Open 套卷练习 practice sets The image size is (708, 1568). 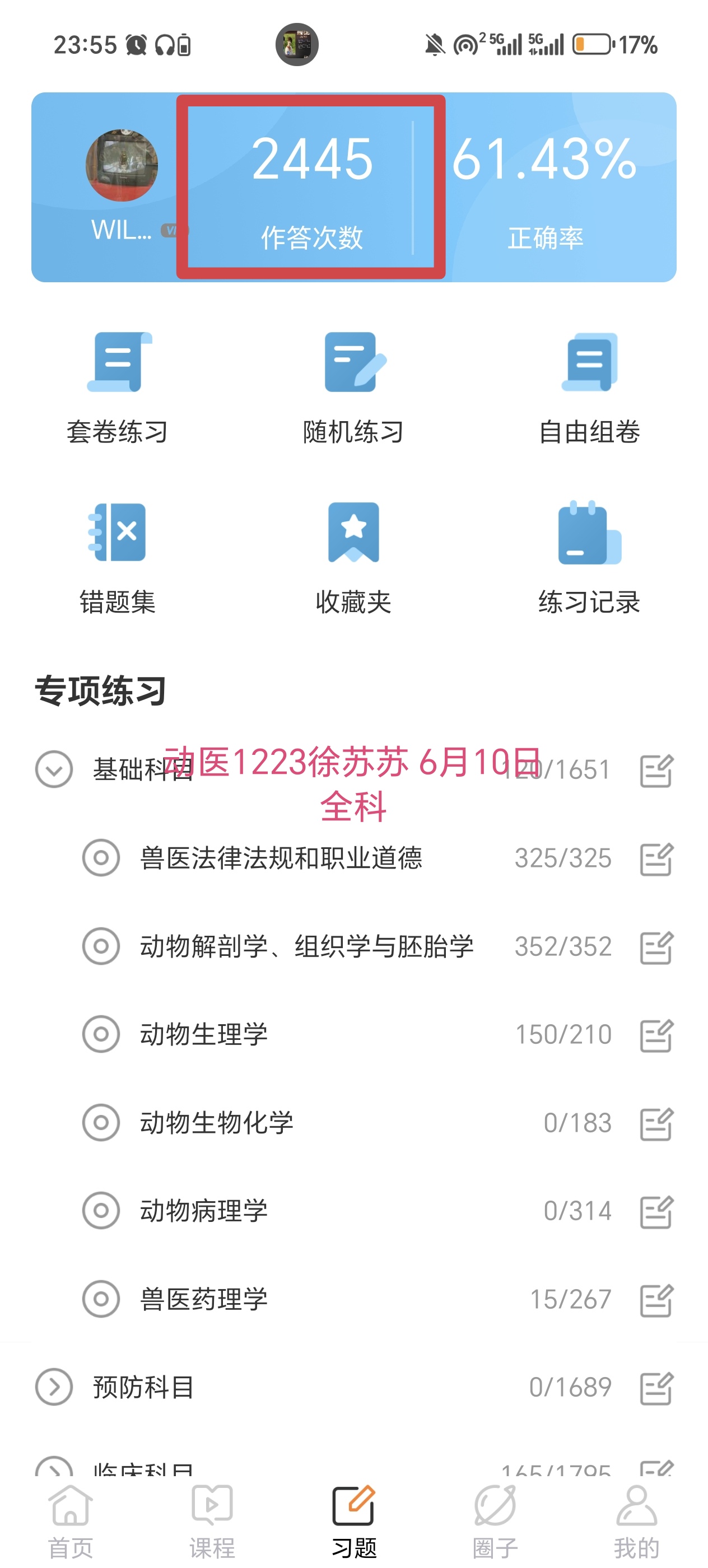(117, 388)
